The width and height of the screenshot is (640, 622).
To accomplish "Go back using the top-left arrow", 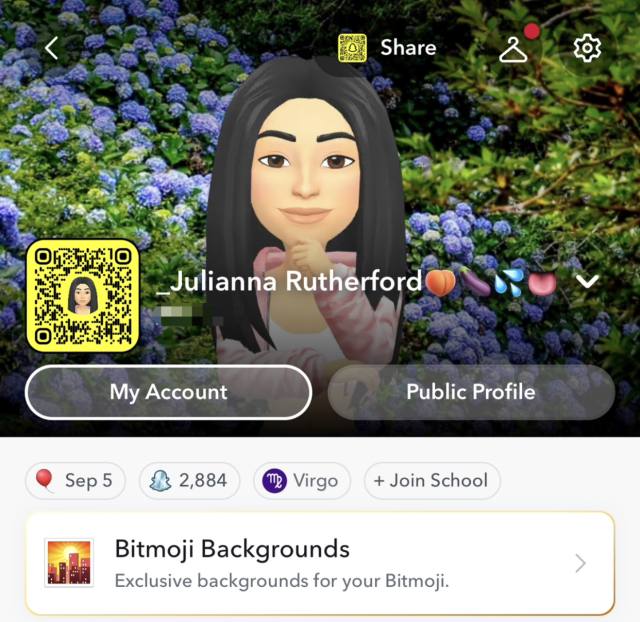I will point(52,47).
